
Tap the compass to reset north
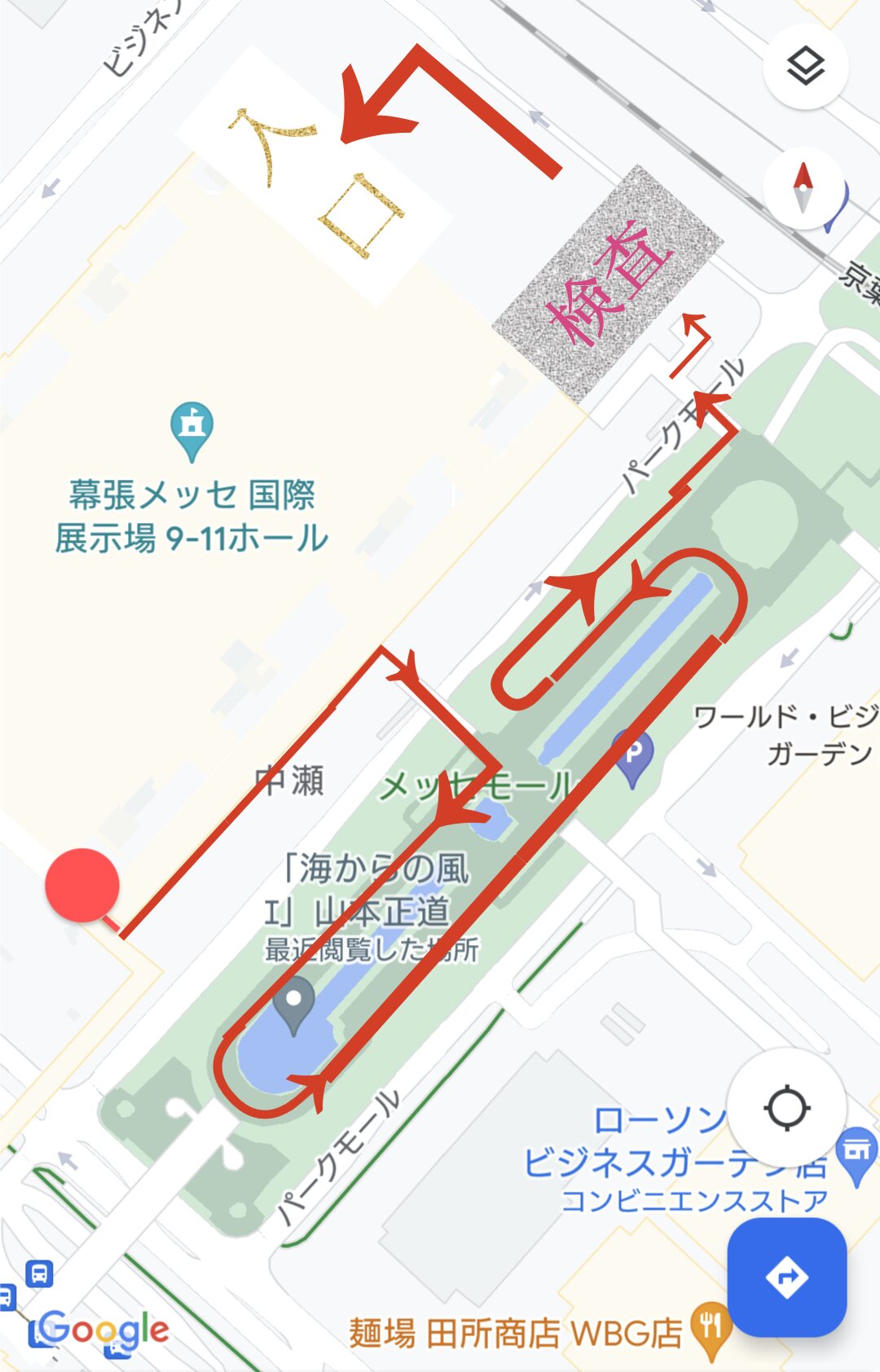click(803, 188)
